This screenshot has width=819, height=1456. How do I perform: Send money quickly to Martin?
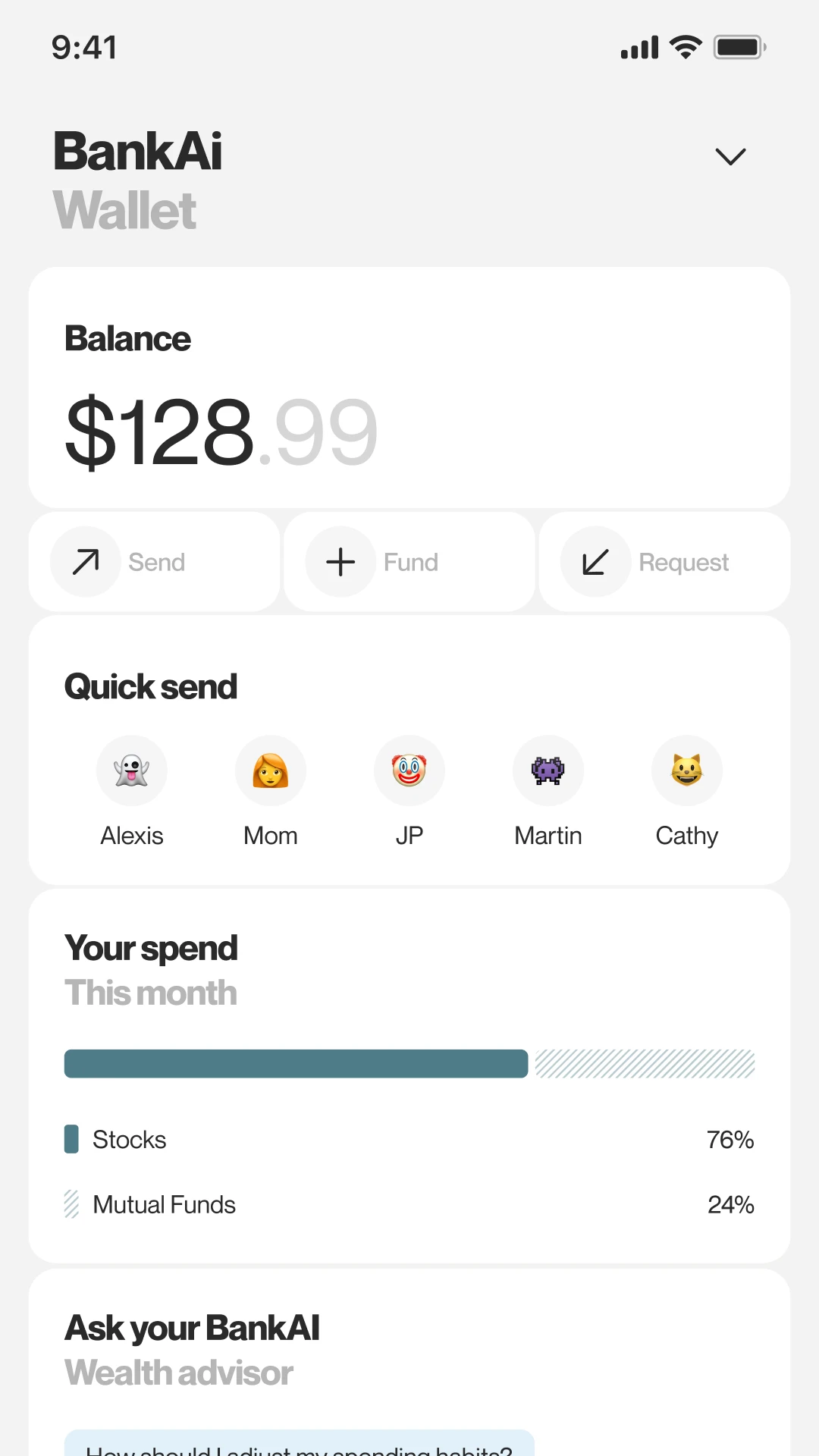coord(548,792)
